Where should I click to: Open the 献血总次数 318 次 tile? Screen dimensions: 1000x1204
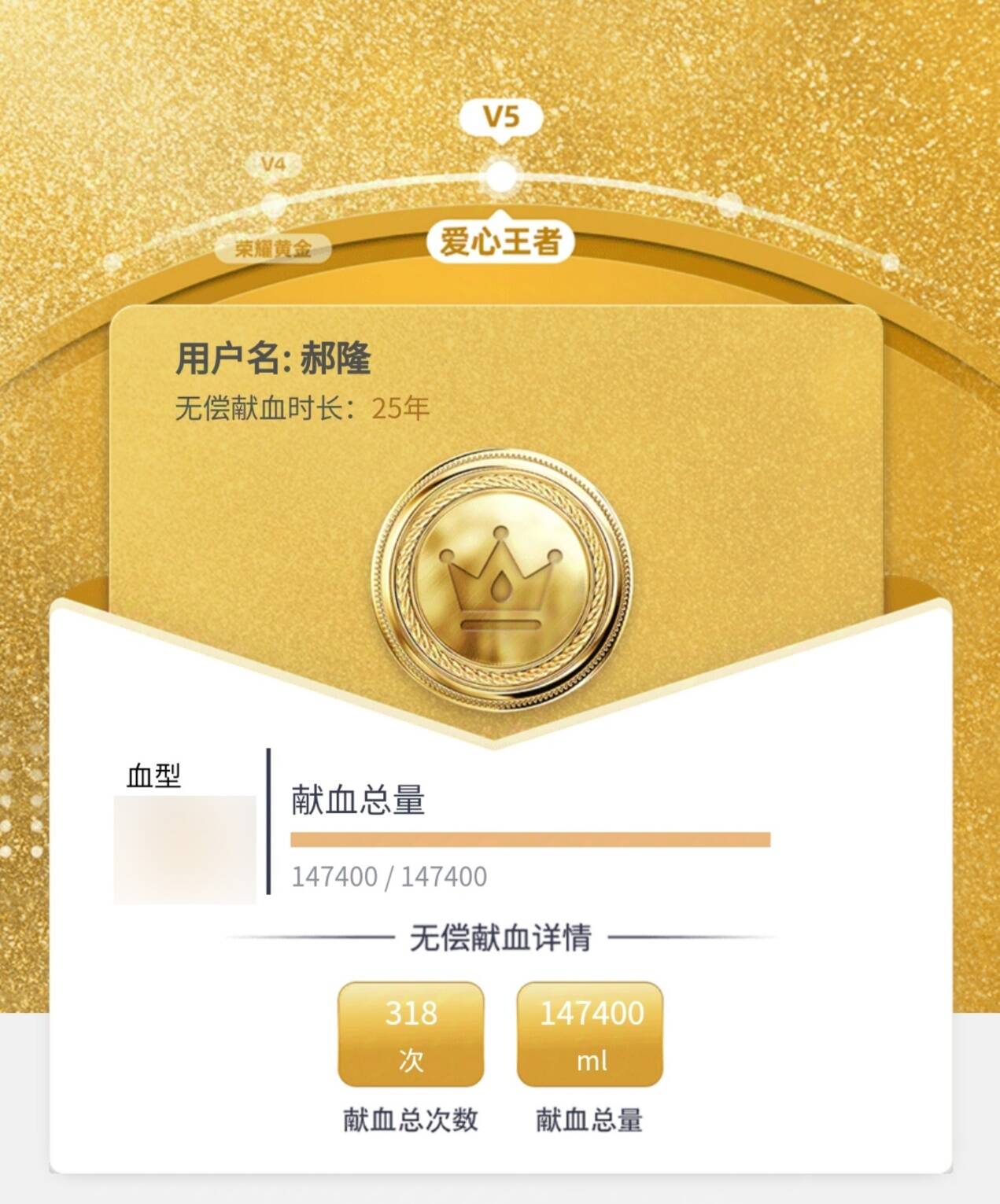(411, 1034)
